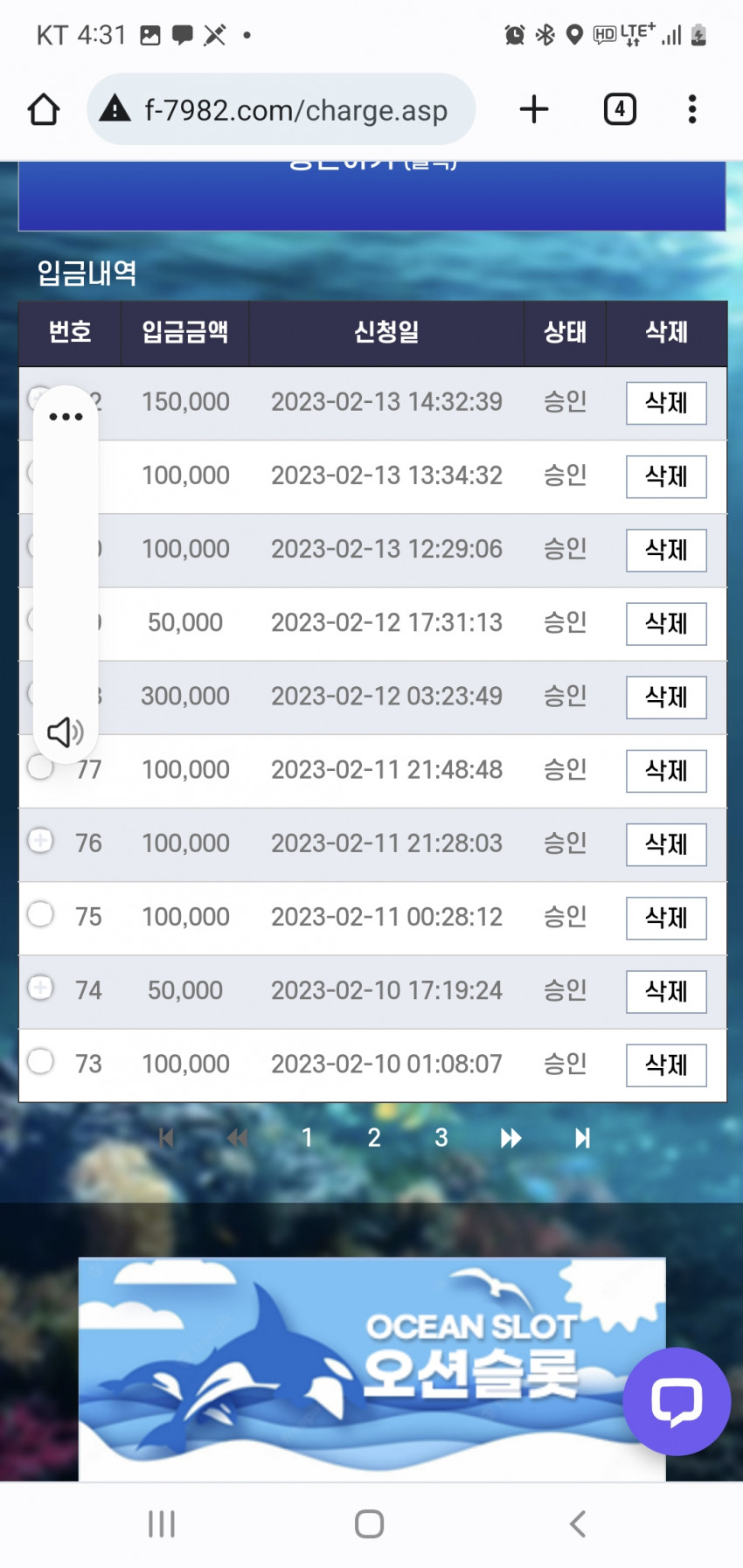Go to page 3 of deposit history
The image size is (743, 1568).
tap(441, 1137)
